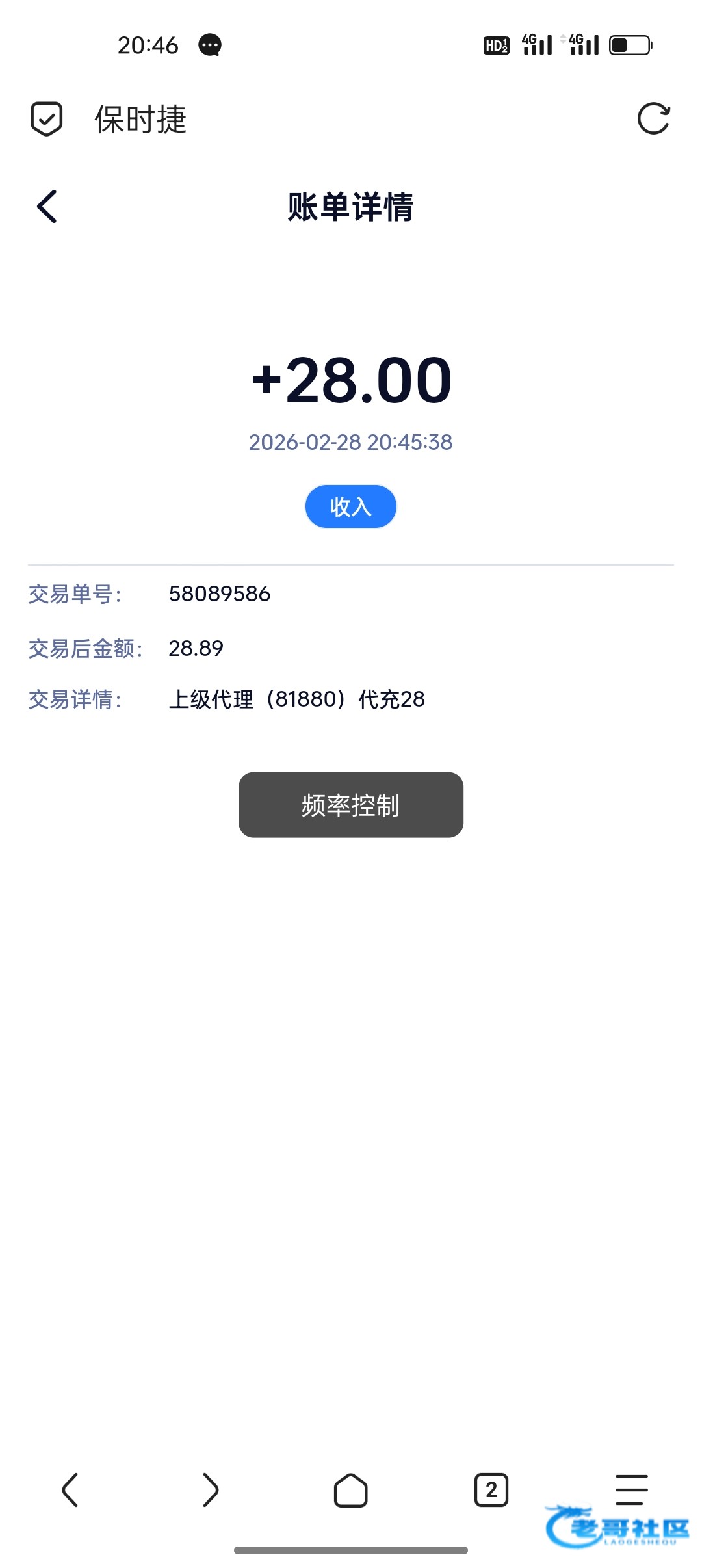Image resolution: width=702 pixels, height=1568 pixels.
Task: Reload the page with the refresh icon
Action: pyautogui.click(x=653, y=119)
